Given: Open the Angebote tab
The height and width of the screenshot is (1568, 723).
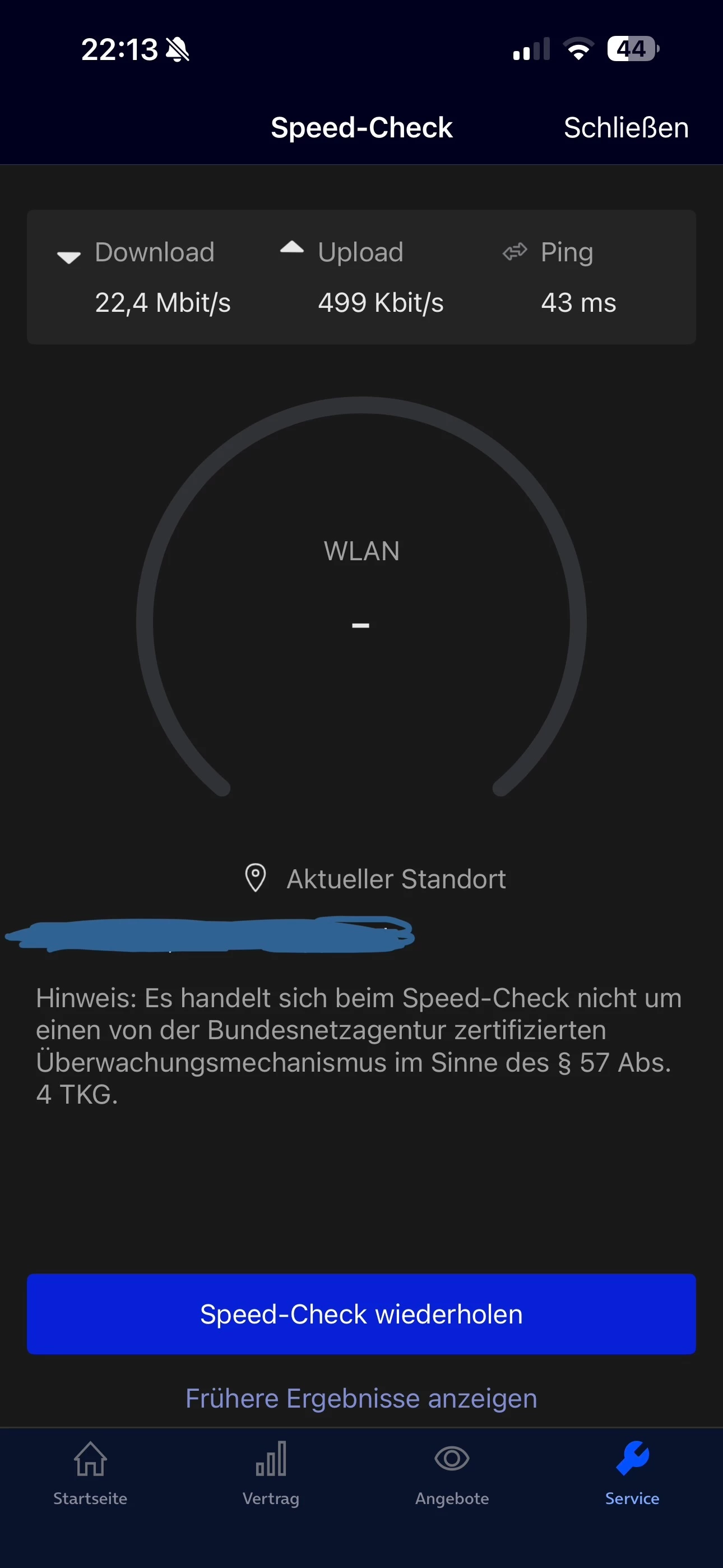Looking at the screenshot, I should tap(452, 1473).
